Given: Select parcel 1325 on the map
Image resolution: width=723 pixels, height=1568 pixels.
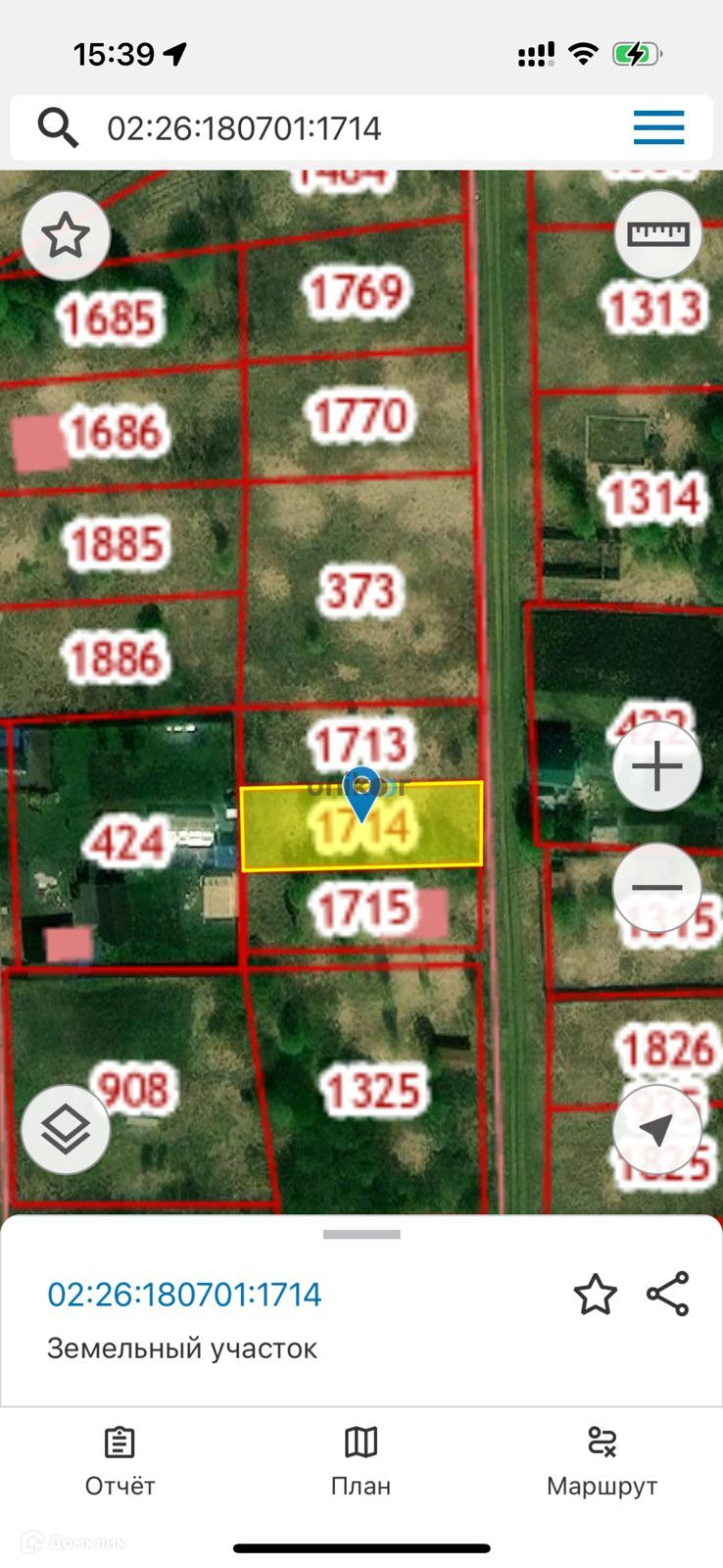Looking at the screenshot, I should tap(373, 1091).
